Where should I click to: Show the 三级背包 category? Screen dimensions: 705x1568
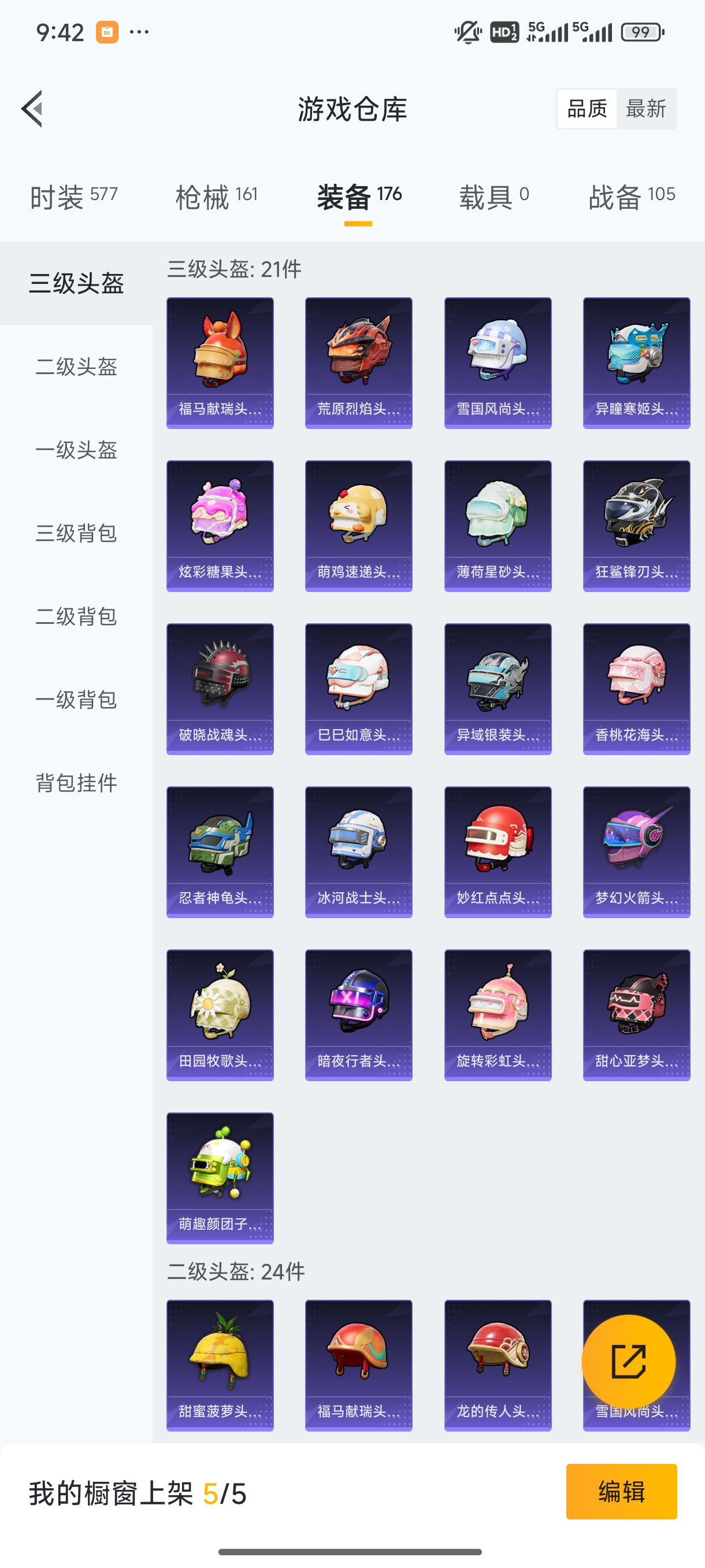pos(76,533)
